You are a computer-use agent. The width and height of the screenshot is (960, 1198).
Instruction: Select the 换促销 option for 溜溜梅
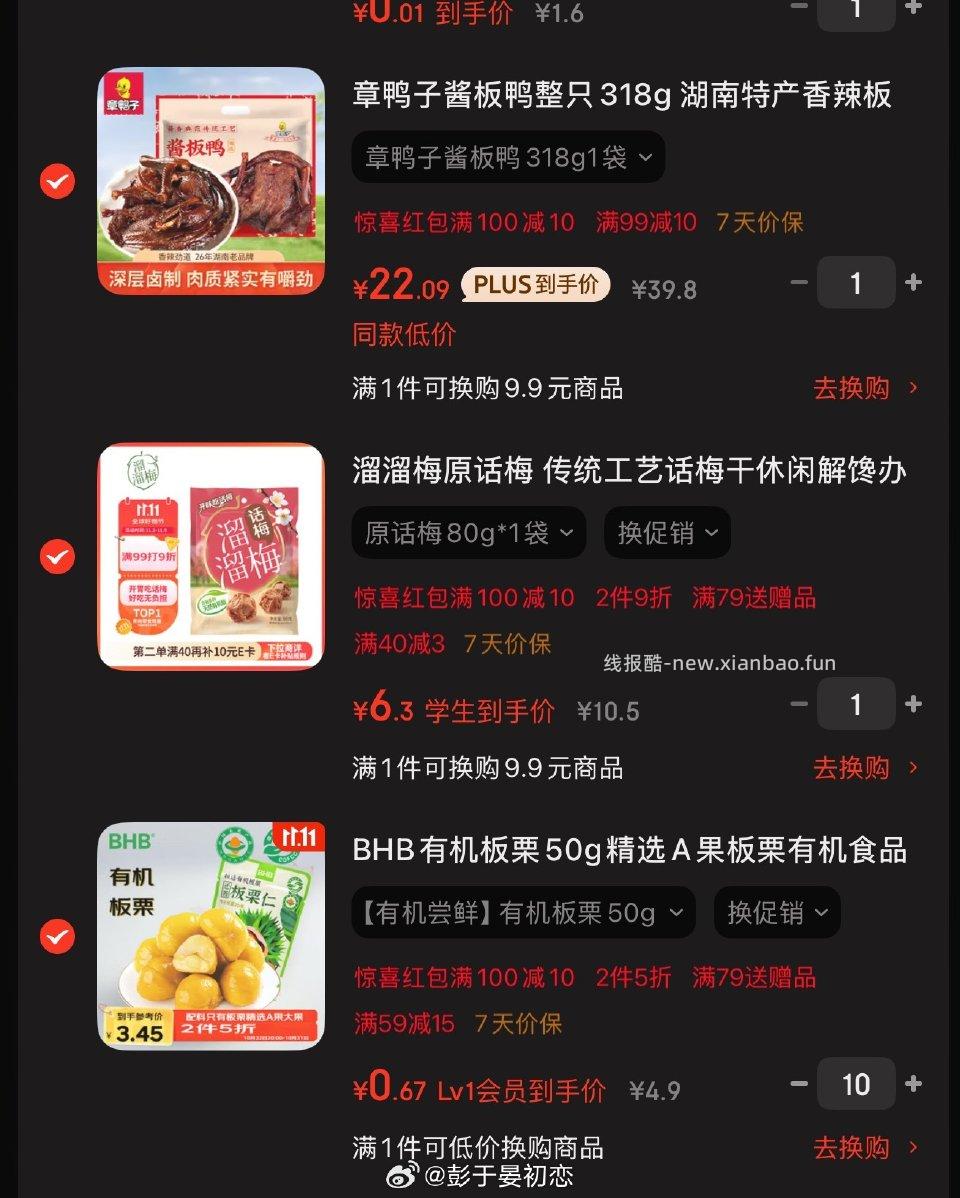point(666,533)
